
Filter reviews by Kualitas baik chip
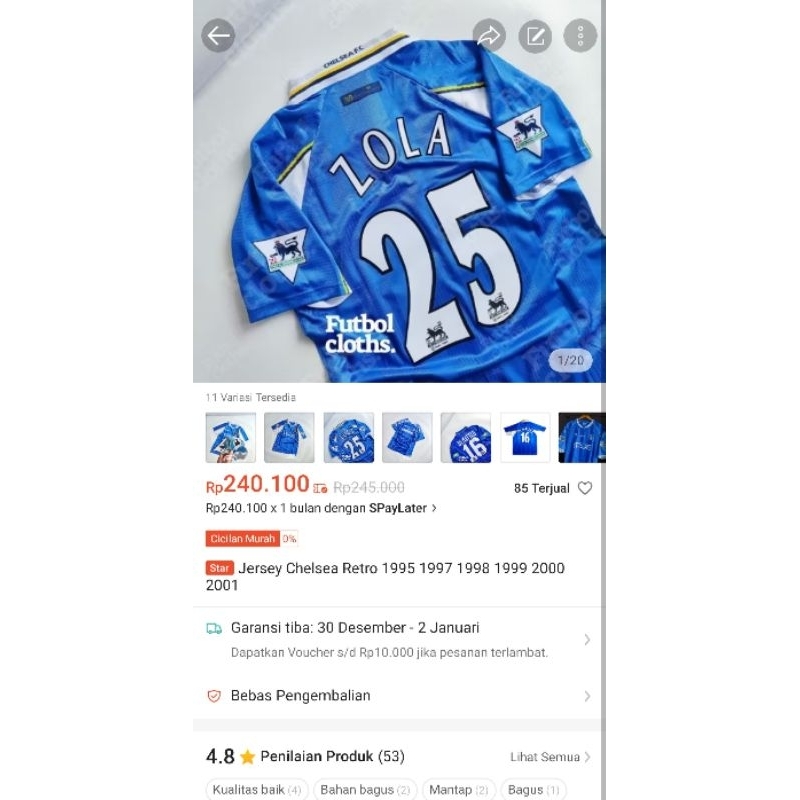[258, 790]
